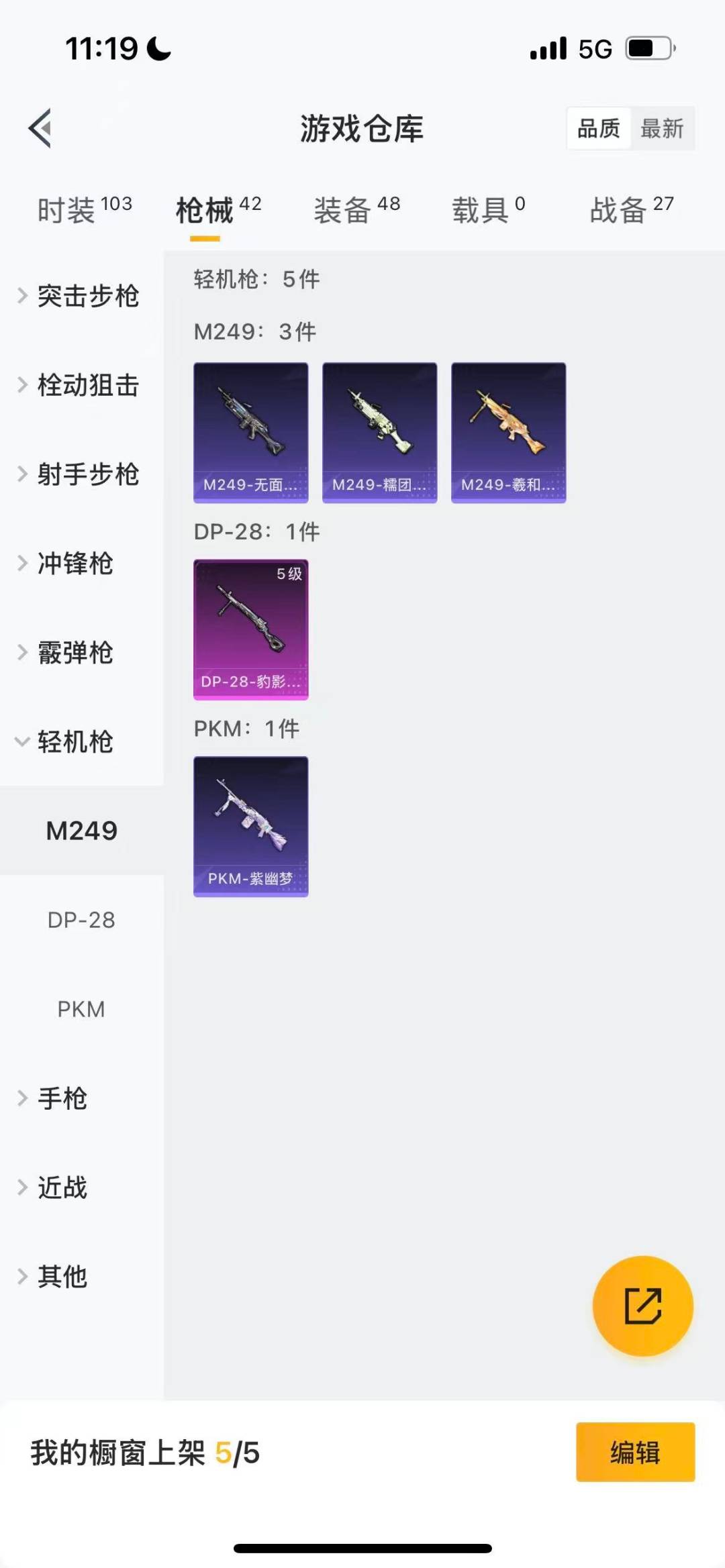This screenshot has width=725, height=1568.
Task: Switch to the 时装 tab
Action: point(84,210)
